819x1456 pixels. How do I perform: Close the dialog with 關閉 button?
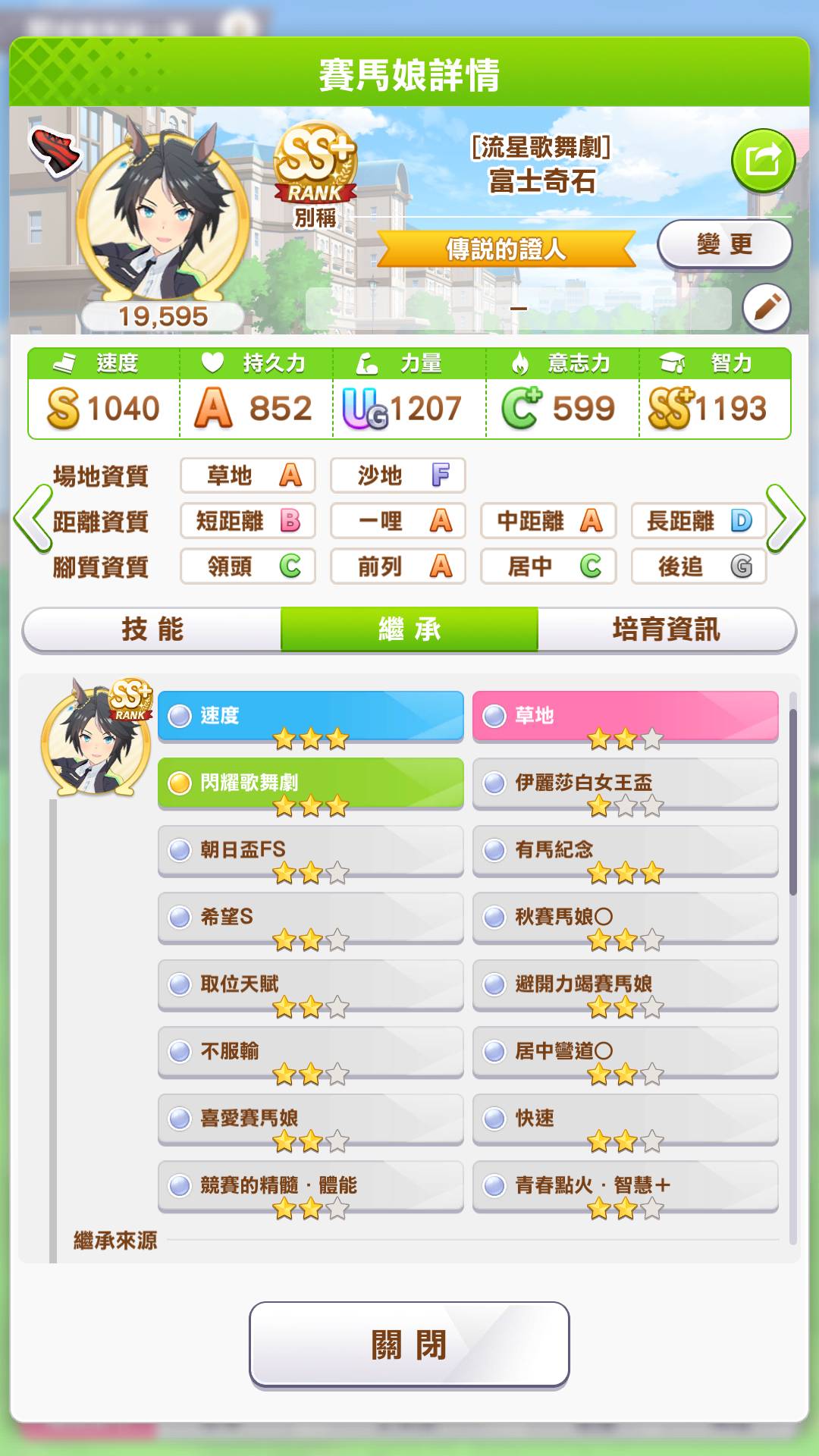pos(409,1345)
